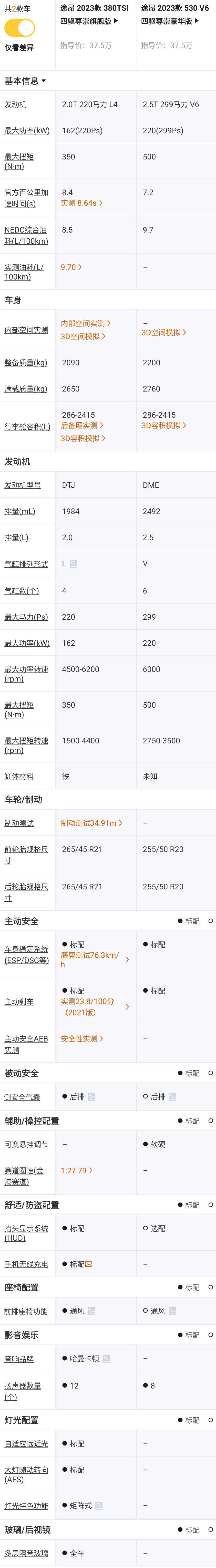Open the 麋鹿测试76.3km/h result

(x=94, y=959)
